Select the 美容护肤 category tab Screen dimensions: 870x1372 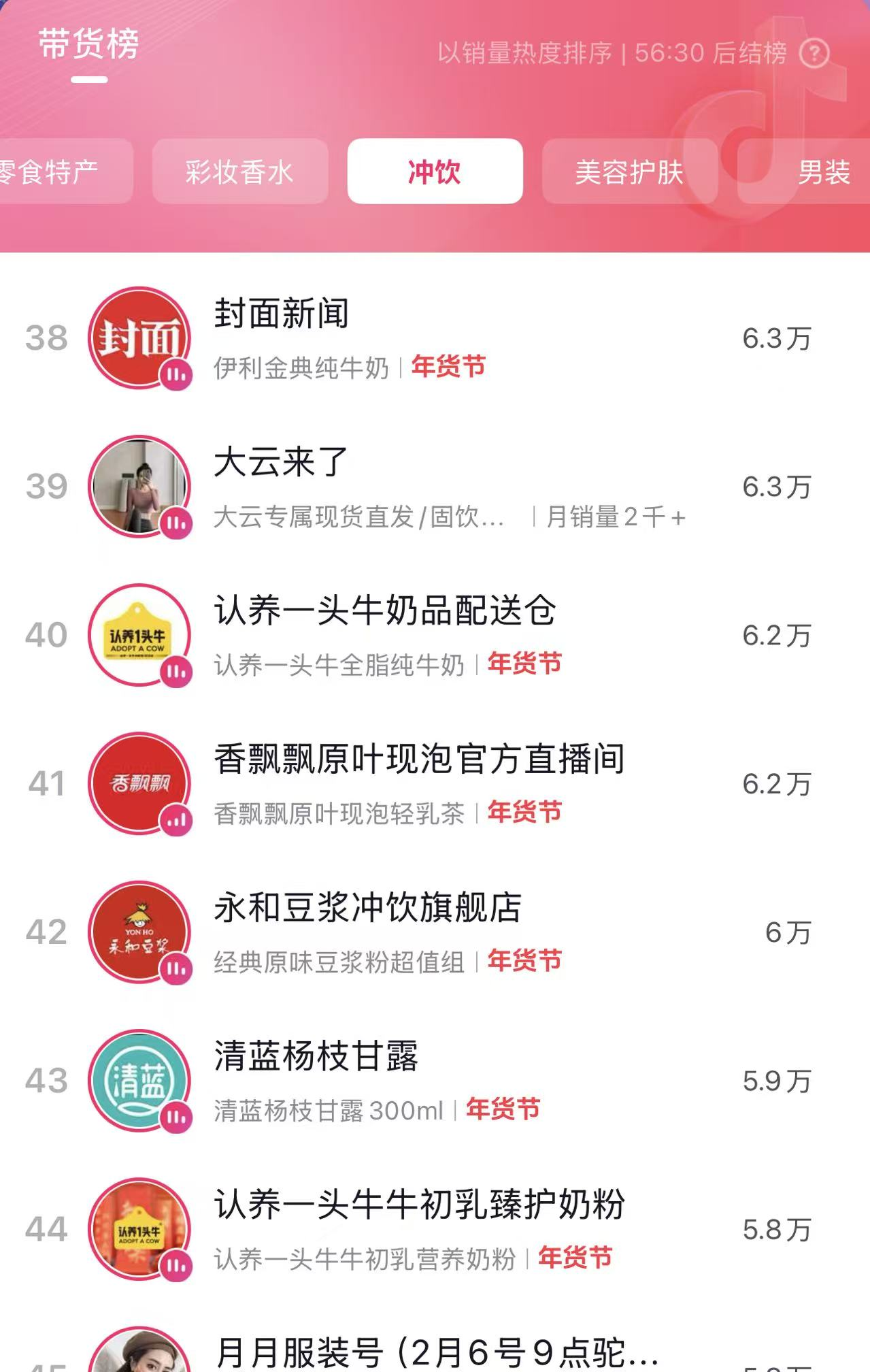(629, 171)
